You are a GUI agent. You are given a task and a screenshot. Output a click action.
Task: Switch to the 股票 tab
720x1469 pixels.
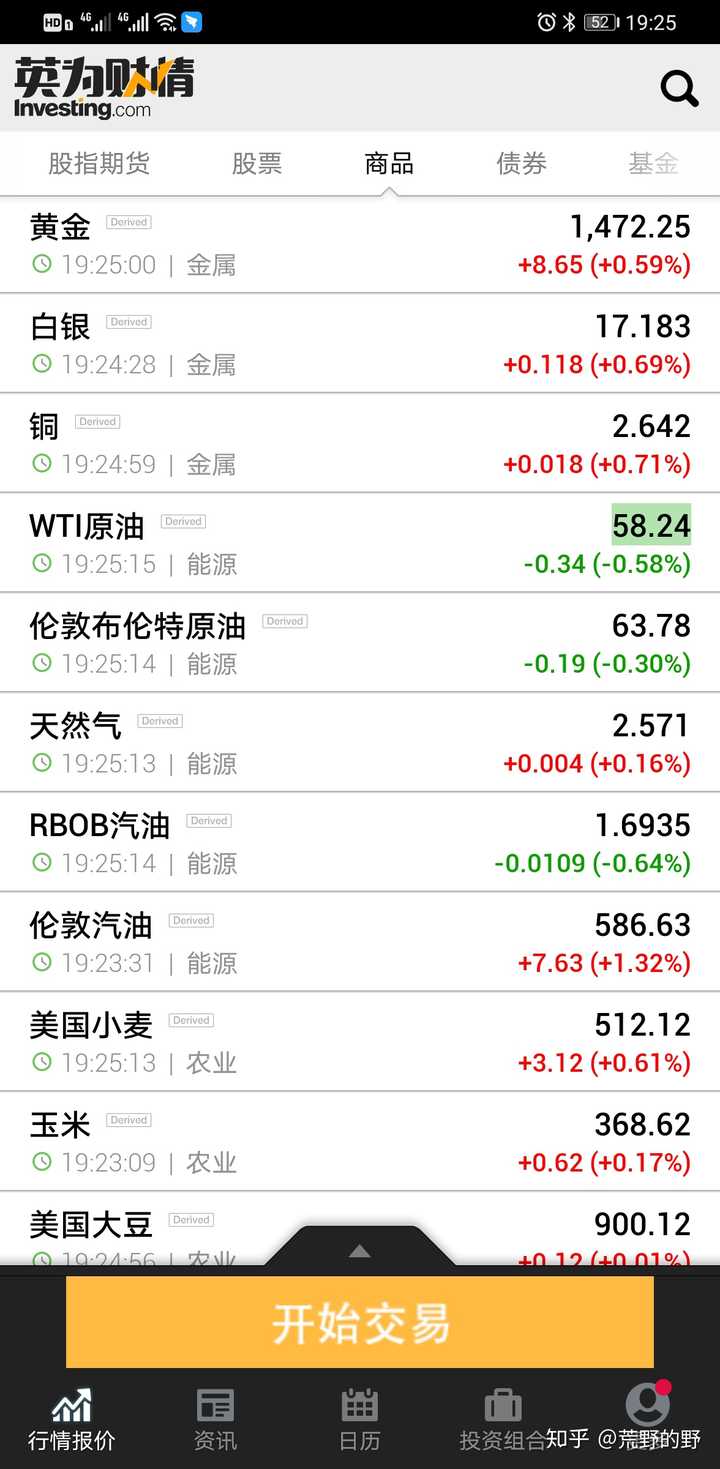257,163
